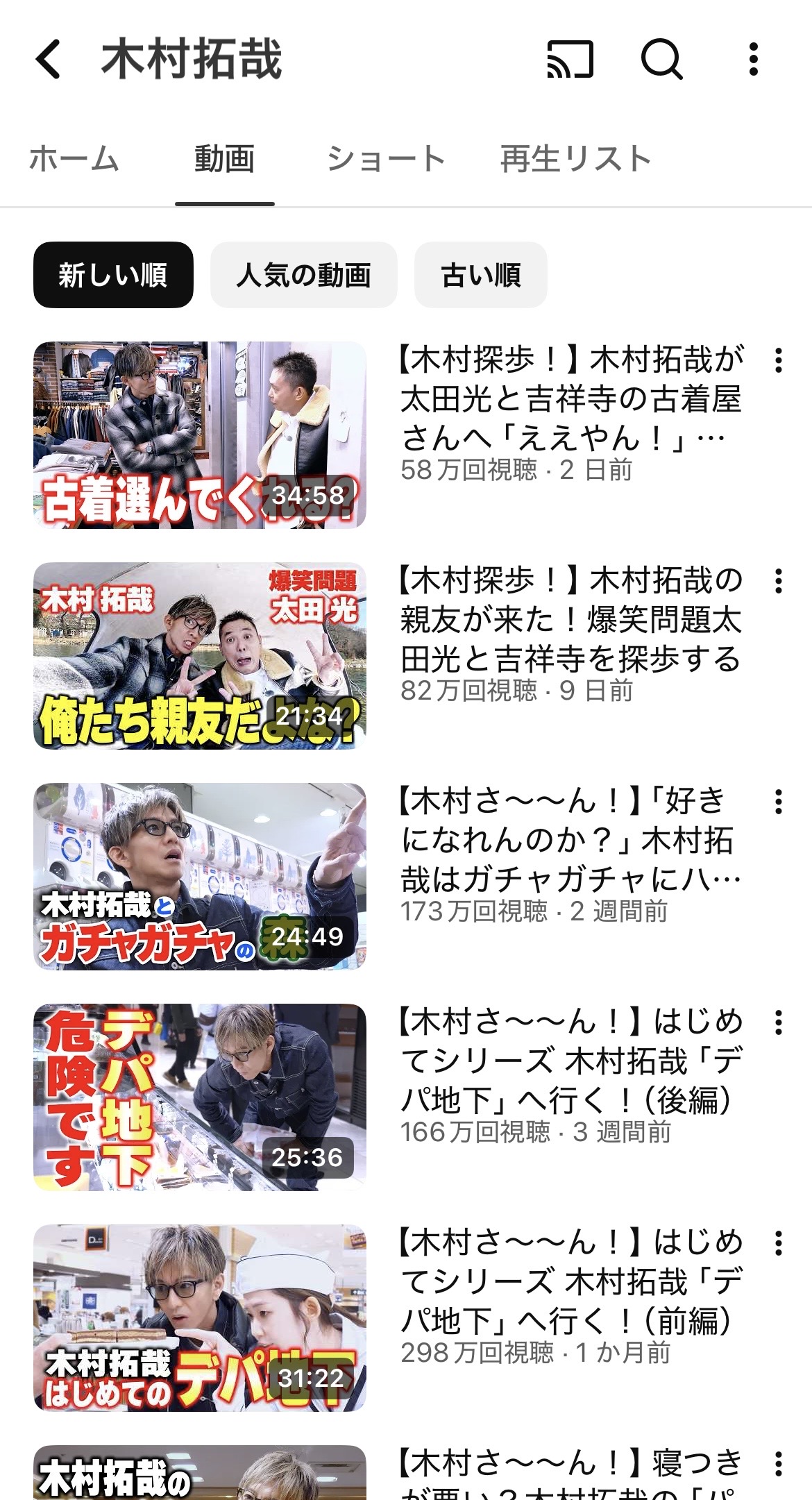Play the 34:58 吉祥寺の古着屋 video

point(200,435)
